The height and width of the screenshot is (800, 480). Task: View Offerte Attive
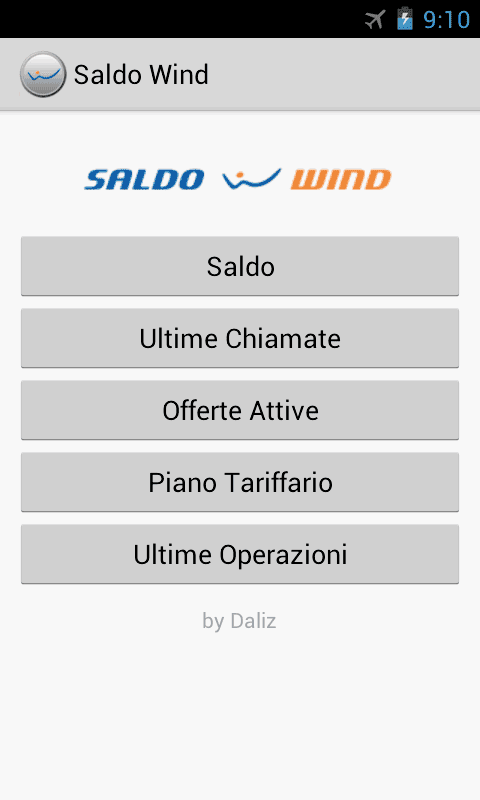tap(240, 410)
